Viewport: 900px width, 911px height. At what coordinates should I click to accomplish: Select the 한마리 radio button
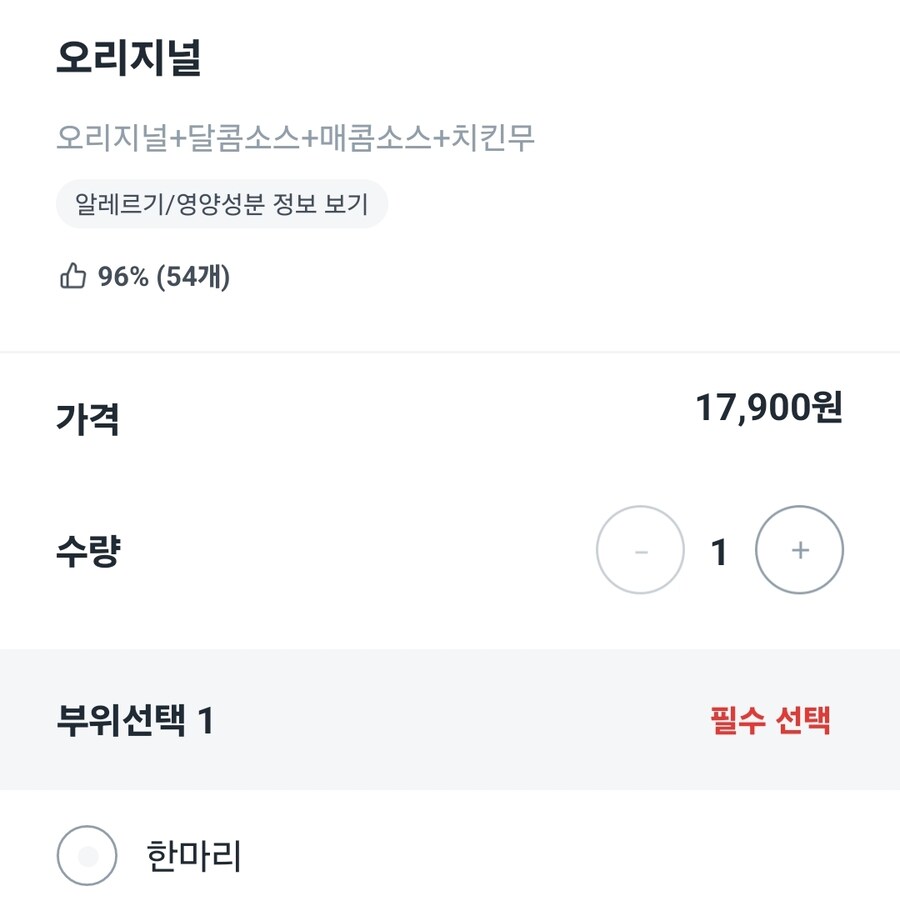coord(87,855)
